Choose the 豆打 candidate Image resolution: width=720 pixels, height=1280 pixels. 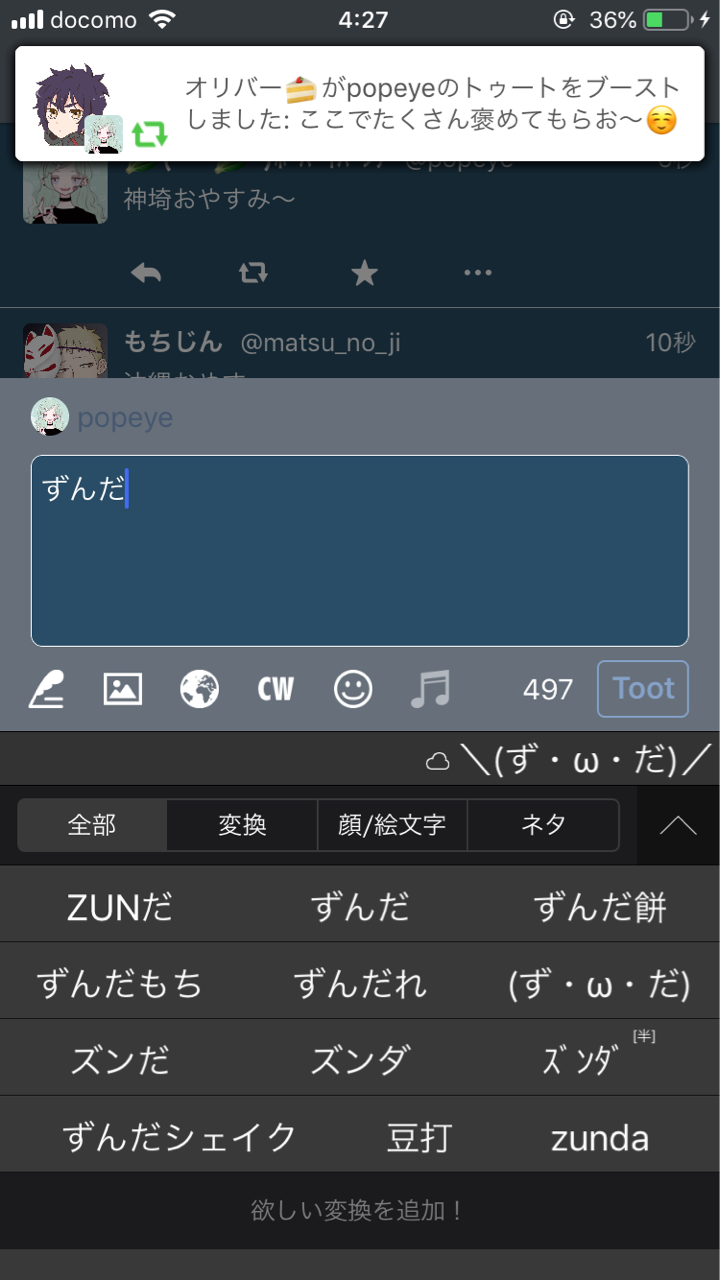(x=420, y=1137)
